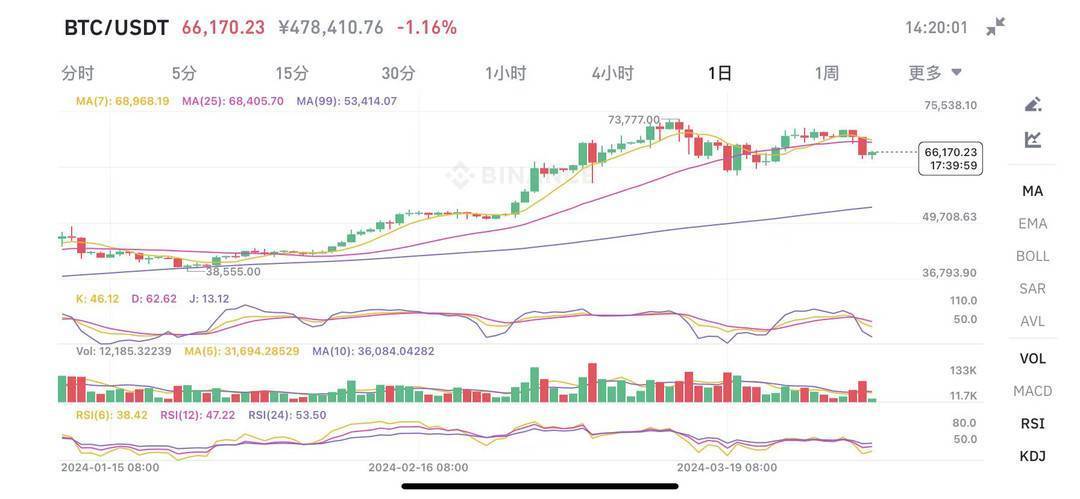
Task: Enable the EMA indicator
Action: pyautogui.click(x=1033, y=223)
